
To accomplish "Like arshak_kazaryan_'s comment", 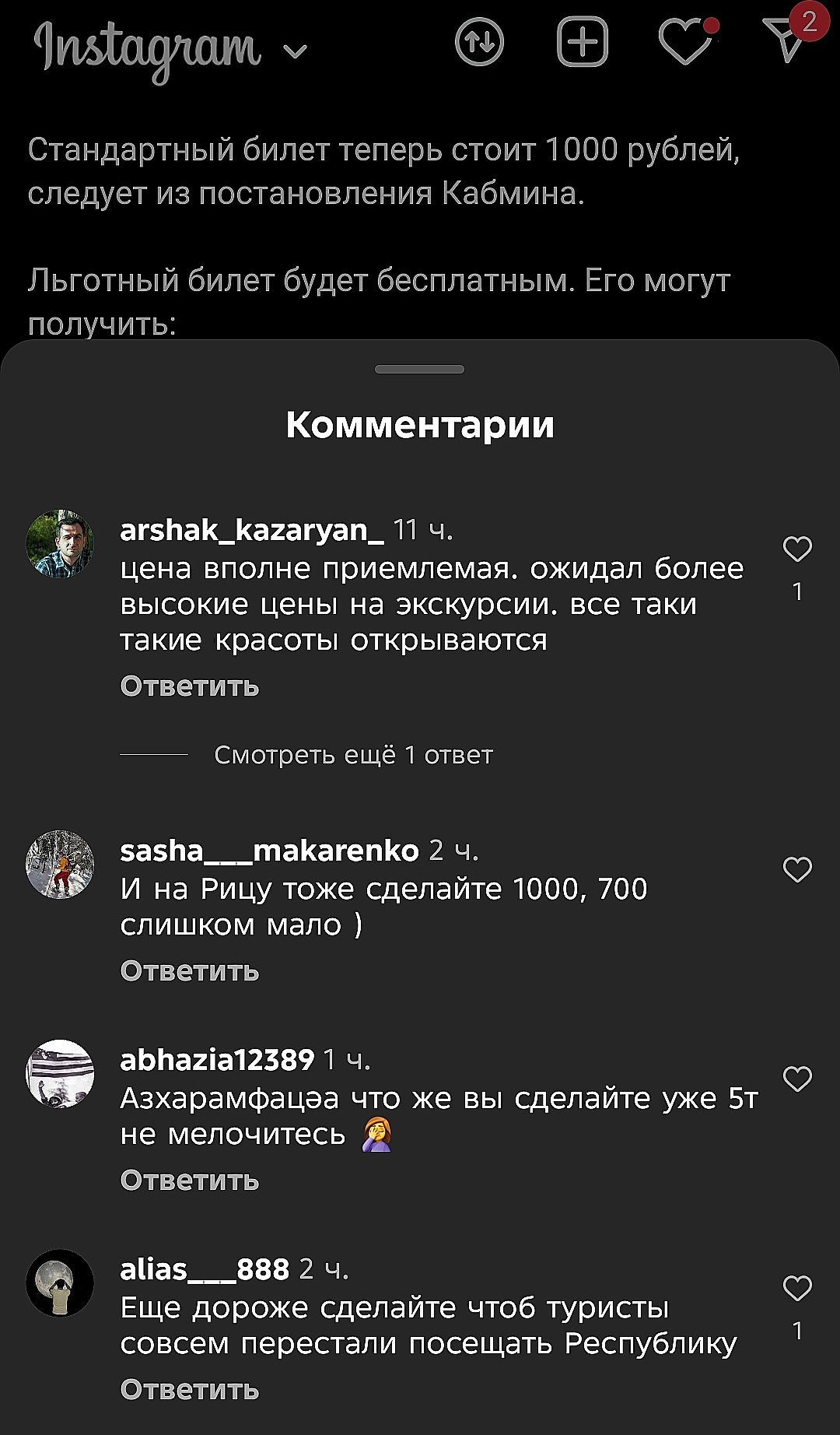I will pos(797,549).
